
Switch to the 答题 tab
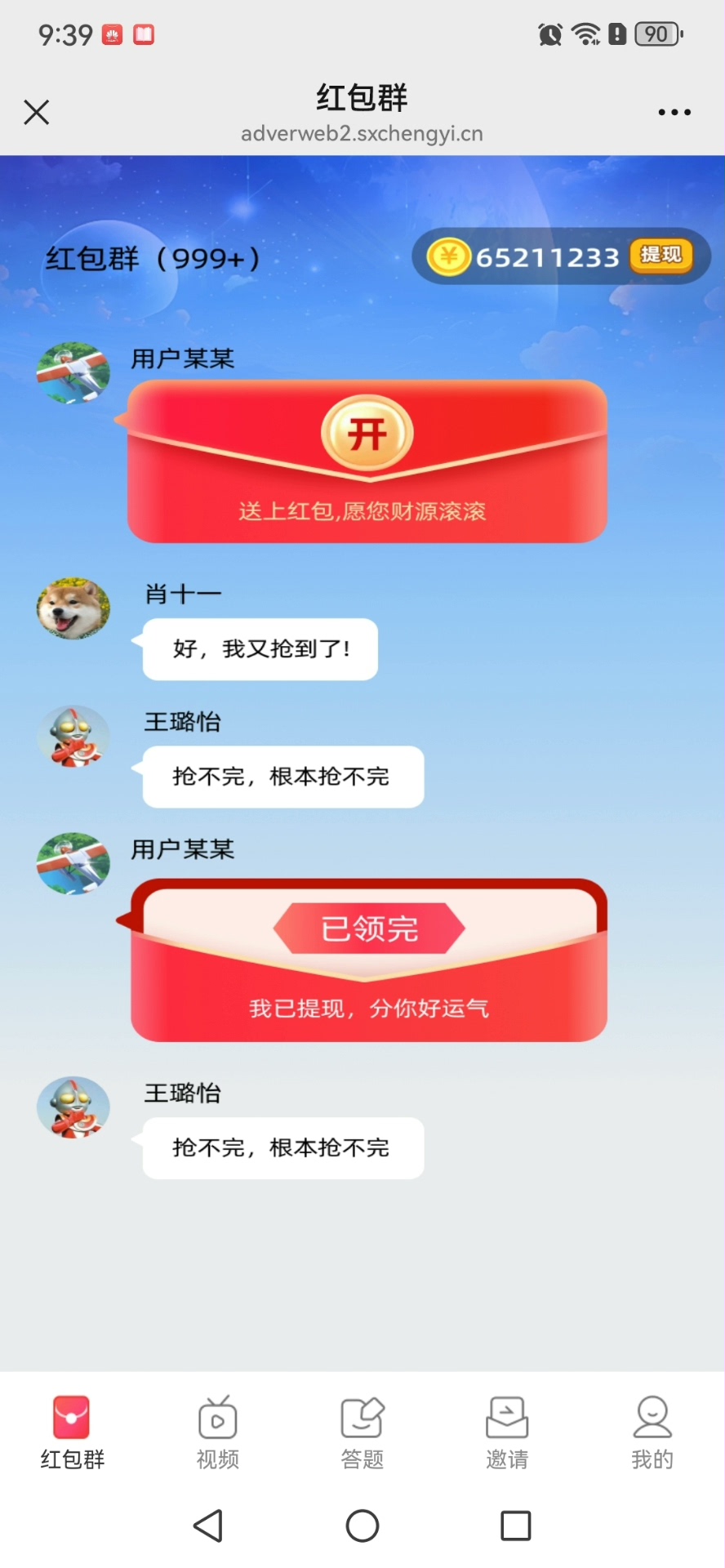pos(362,1432)
